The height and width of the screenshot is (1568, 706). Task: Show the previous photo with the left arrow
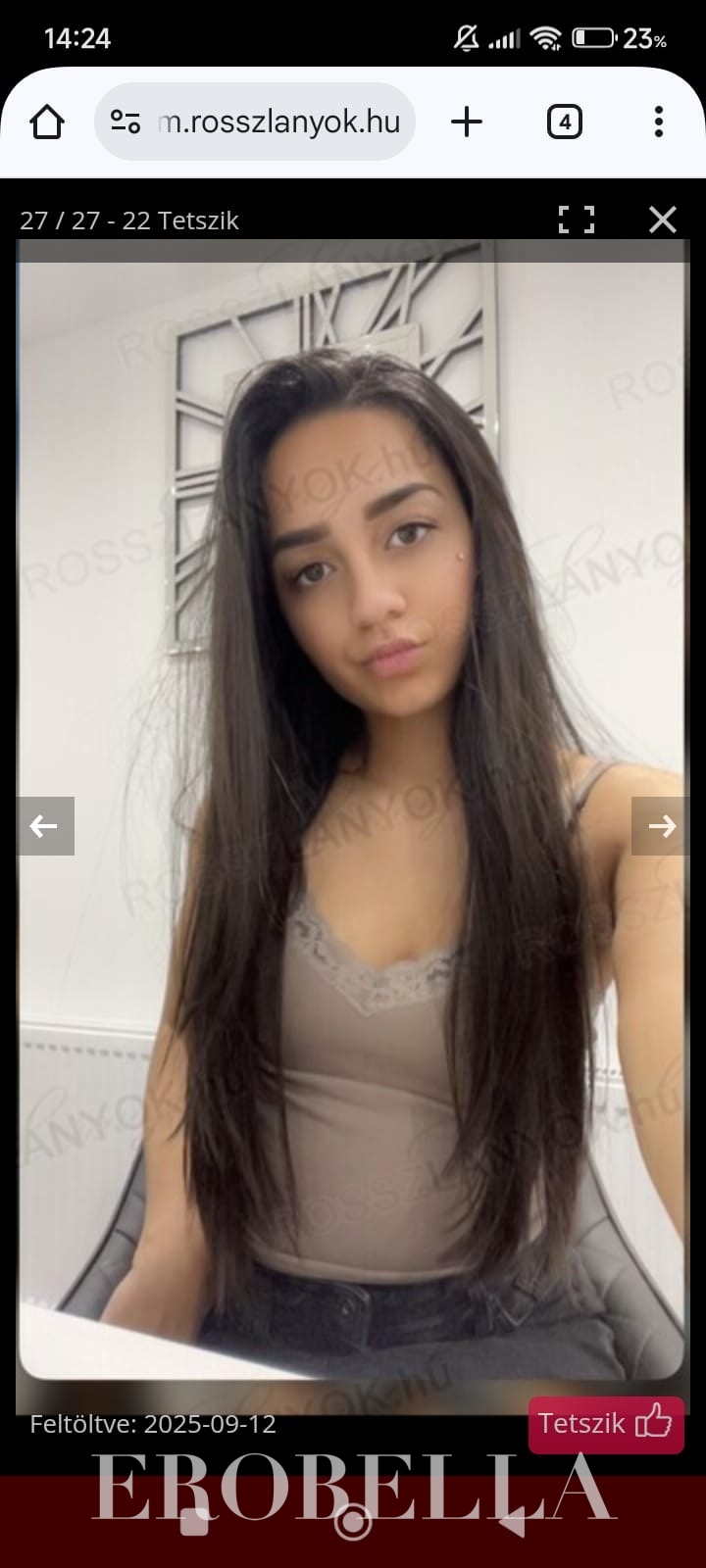(44, 826)
